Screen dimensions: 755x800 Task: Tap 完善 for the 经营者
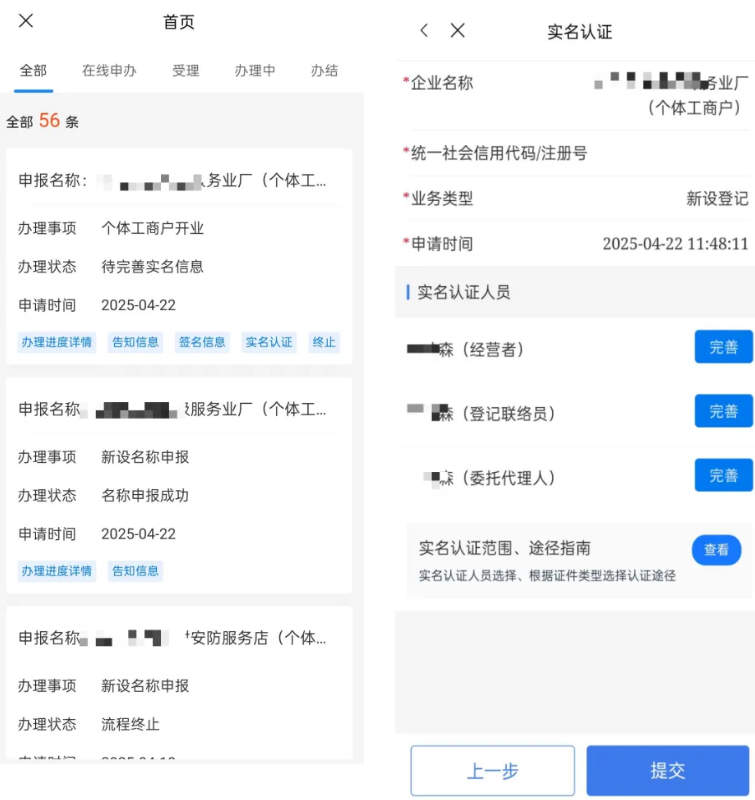[x=723, y=347]
